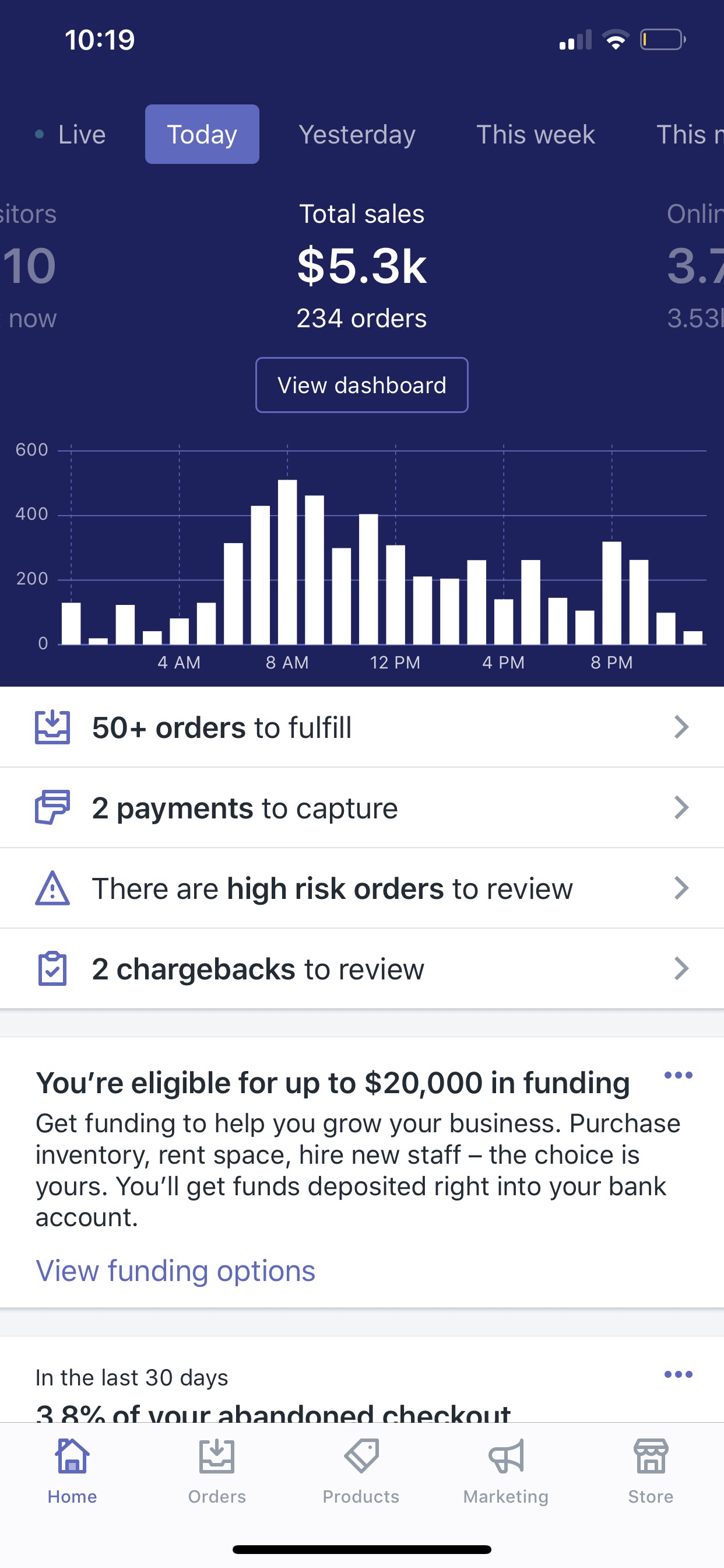Viewport: 724px width, 1568px height.
Task: Switch to the Marketing tab
Action: tap(506, 1471)
